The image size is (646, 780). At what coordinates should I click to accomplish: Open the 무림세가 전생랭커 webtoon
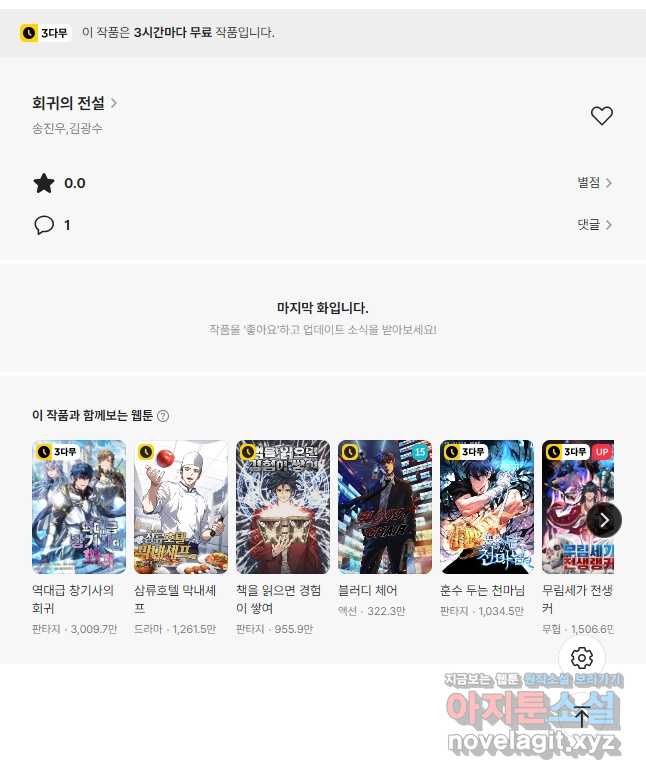click(577, 507)
